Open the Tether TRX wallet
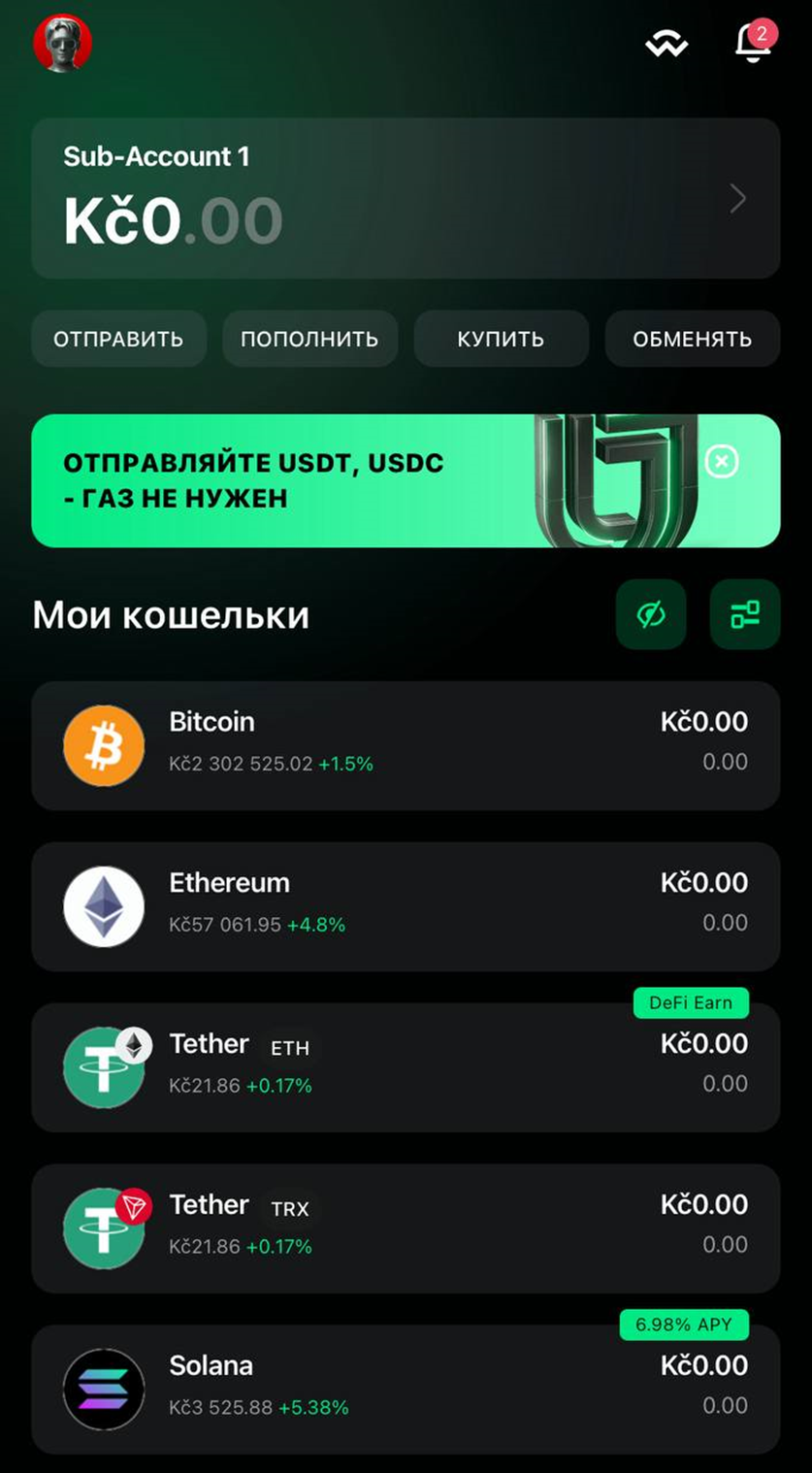 [x=406, y=1228]
